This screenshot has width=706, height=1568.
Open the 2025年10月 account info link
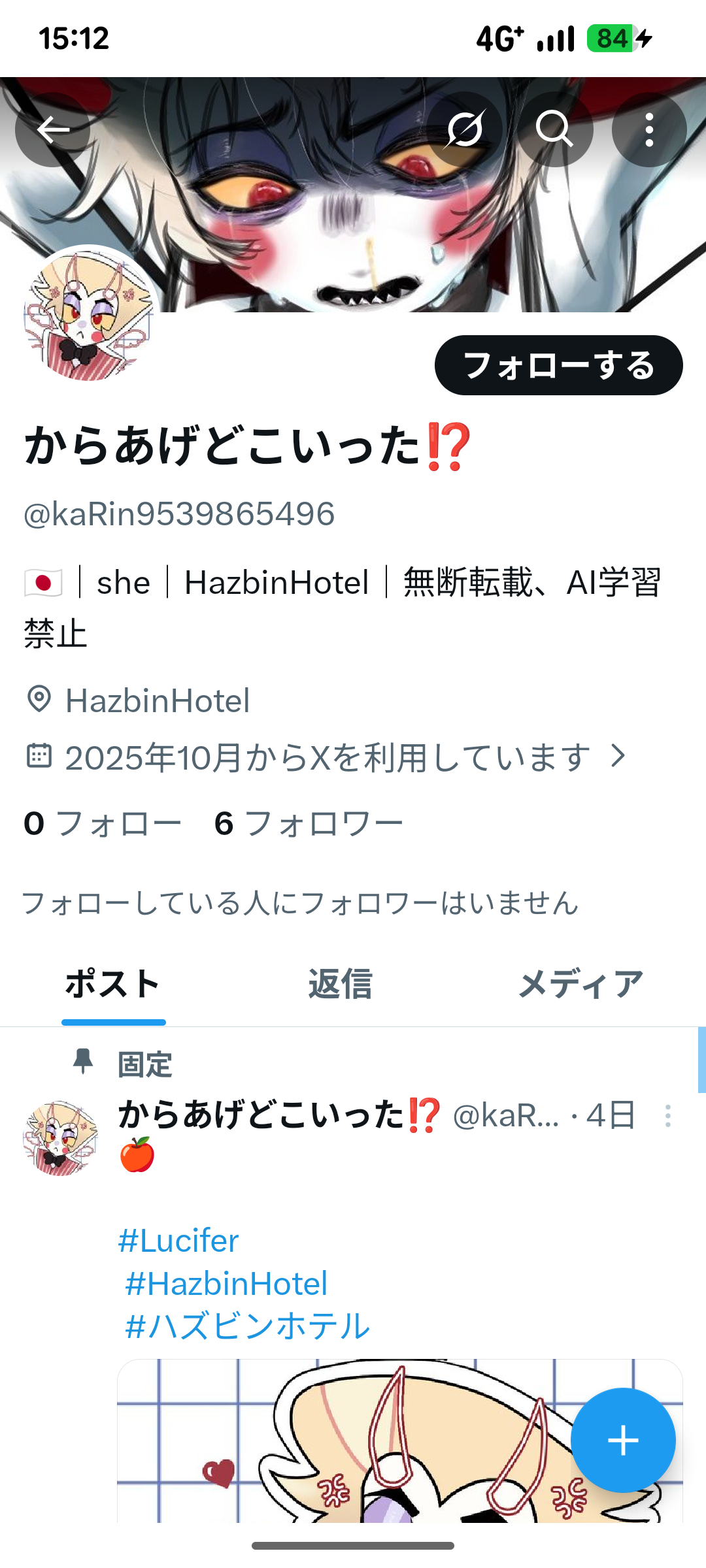click(327, 758)
